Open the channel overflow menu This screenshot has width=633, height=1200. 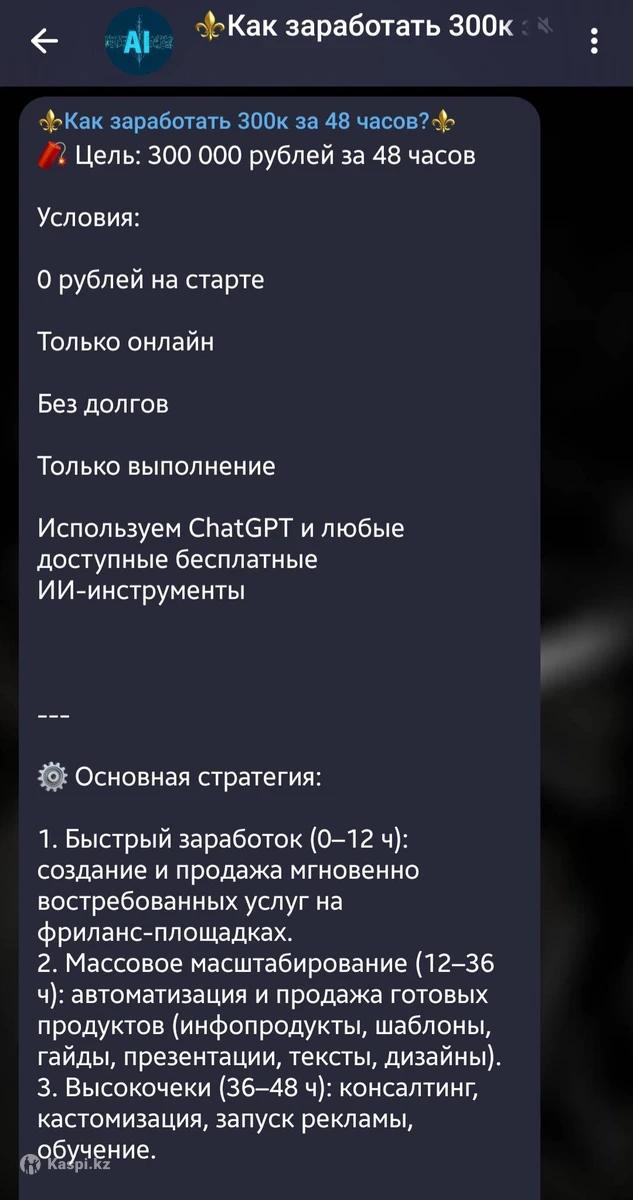pyautogui.click(x=595, y=41)
